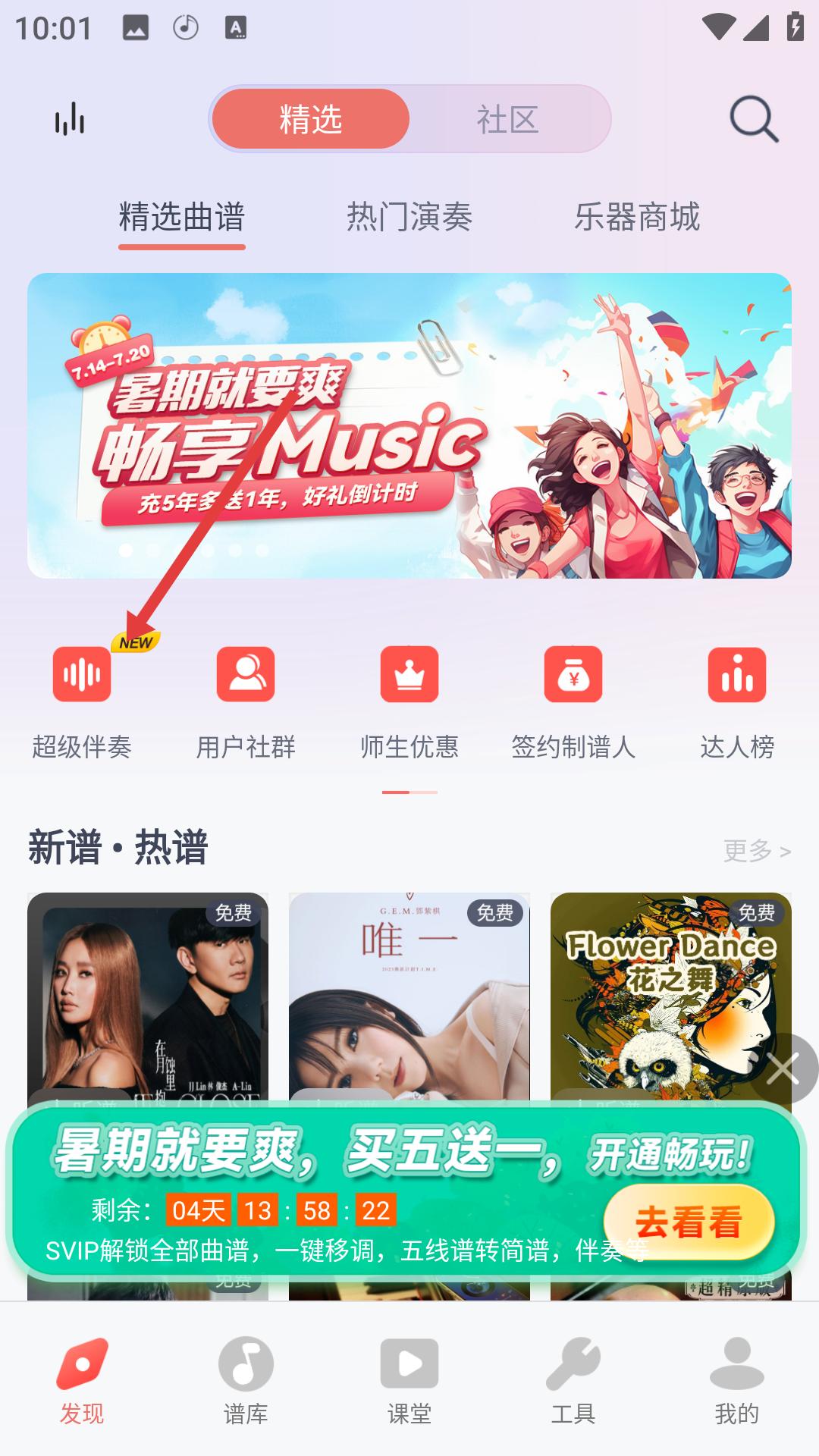Open 签约制谱人 entry
Viewport: 819px width, 1456px height.
573,702
